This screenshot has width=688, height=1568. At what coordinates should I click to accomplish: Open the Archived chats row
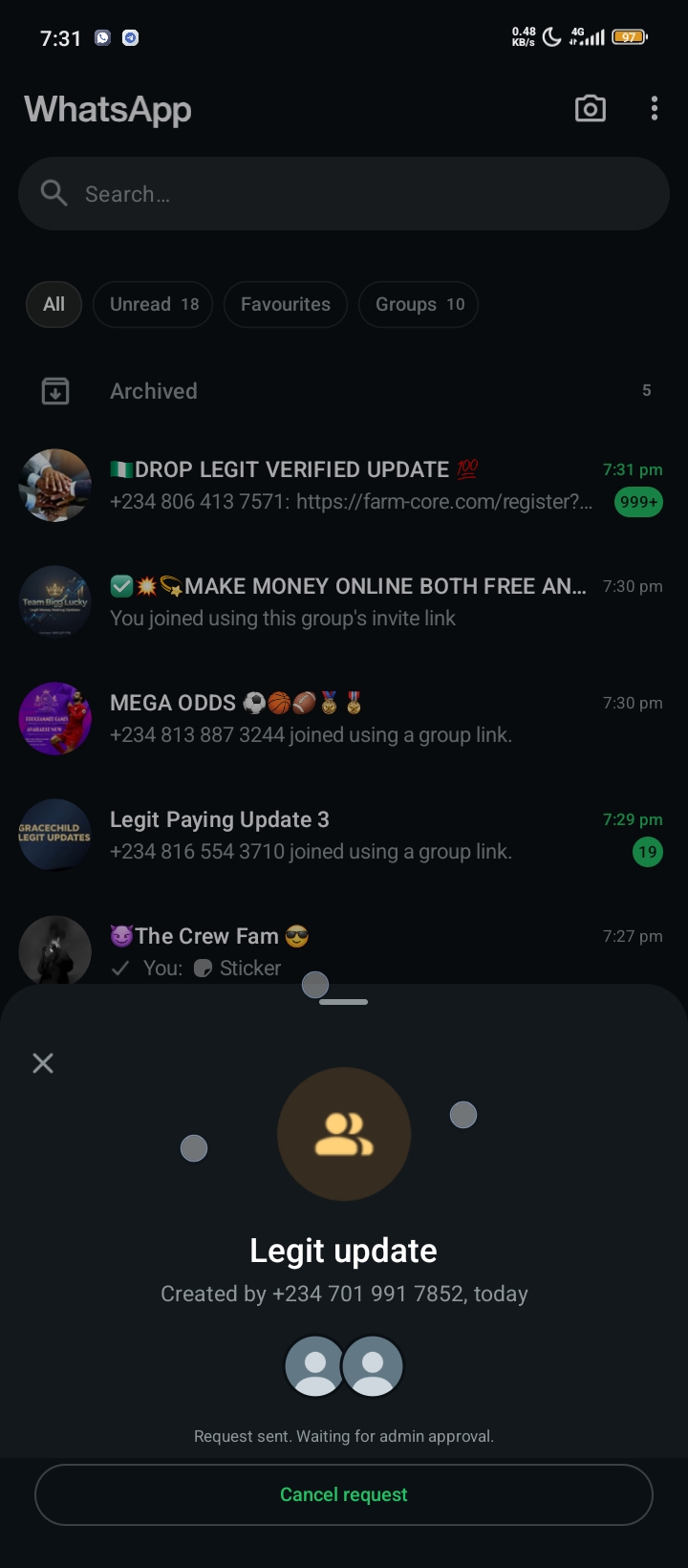344,391
